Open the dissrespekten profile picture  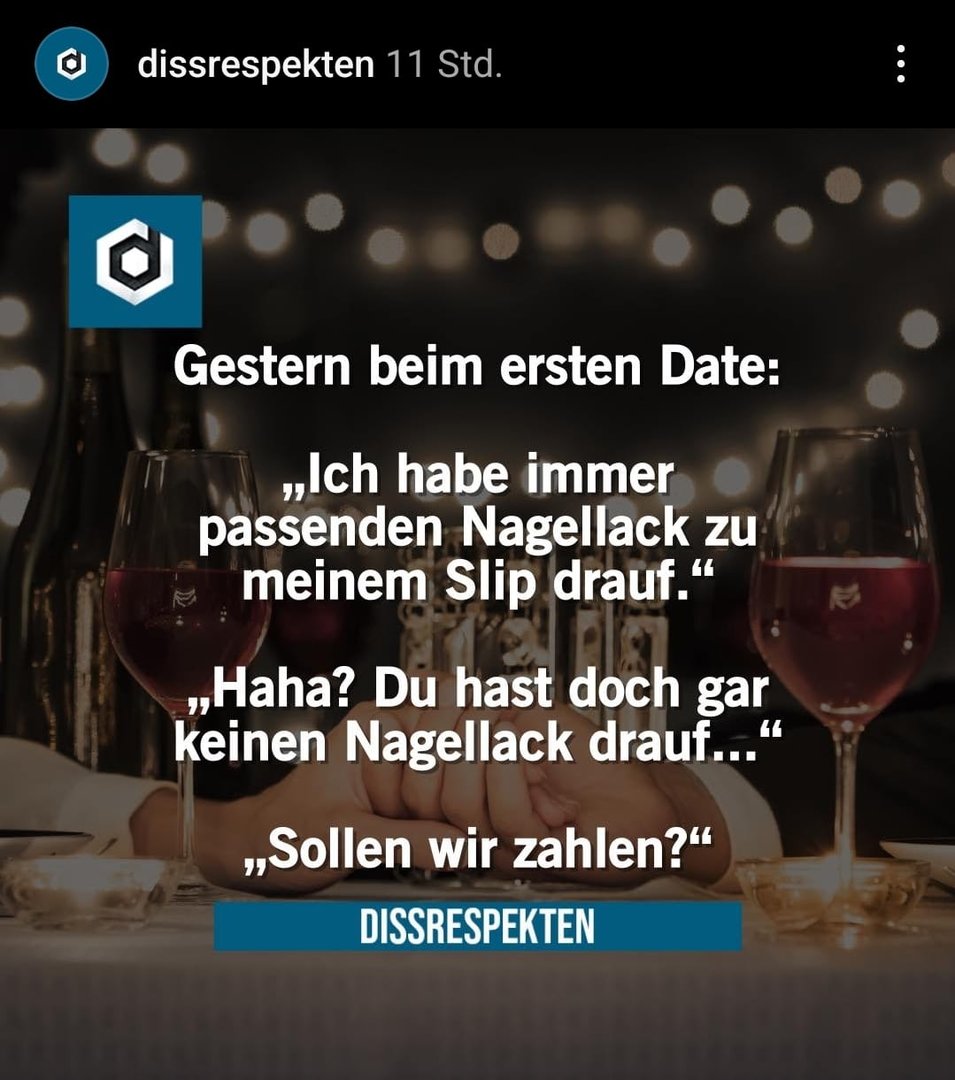71,65
